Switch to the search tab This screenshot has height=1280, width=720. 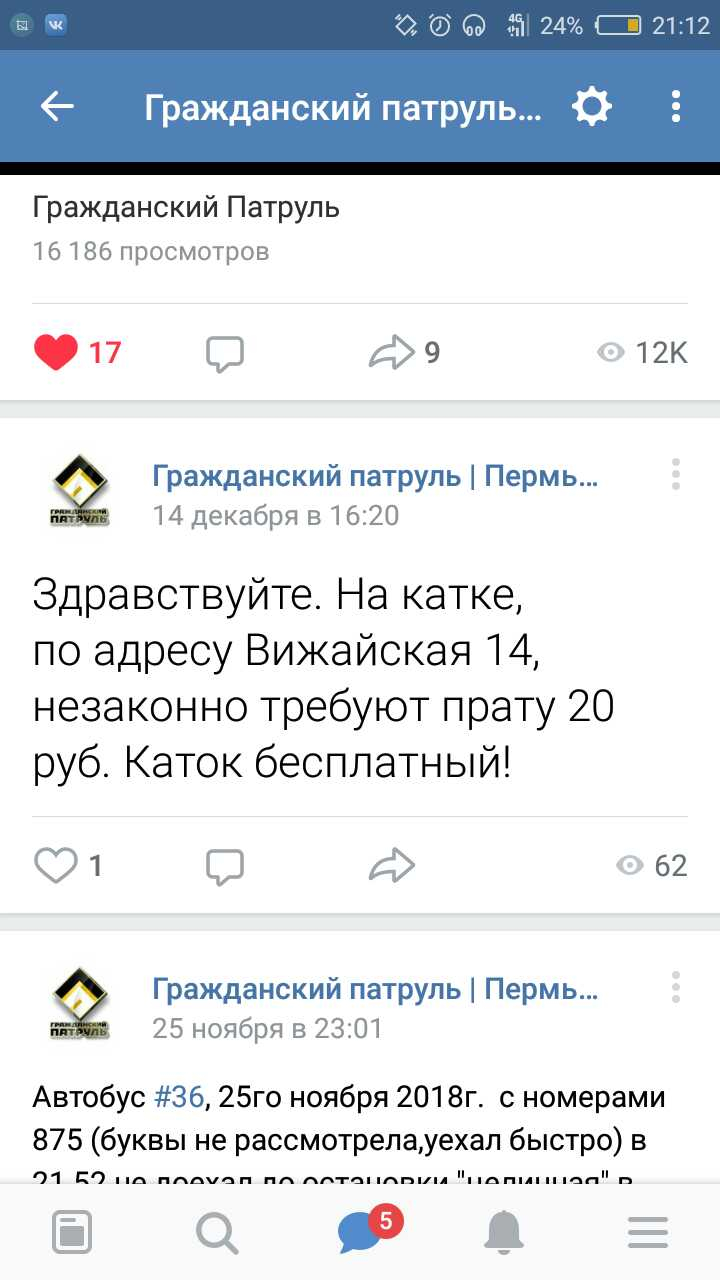click(x=216, y=1232)
